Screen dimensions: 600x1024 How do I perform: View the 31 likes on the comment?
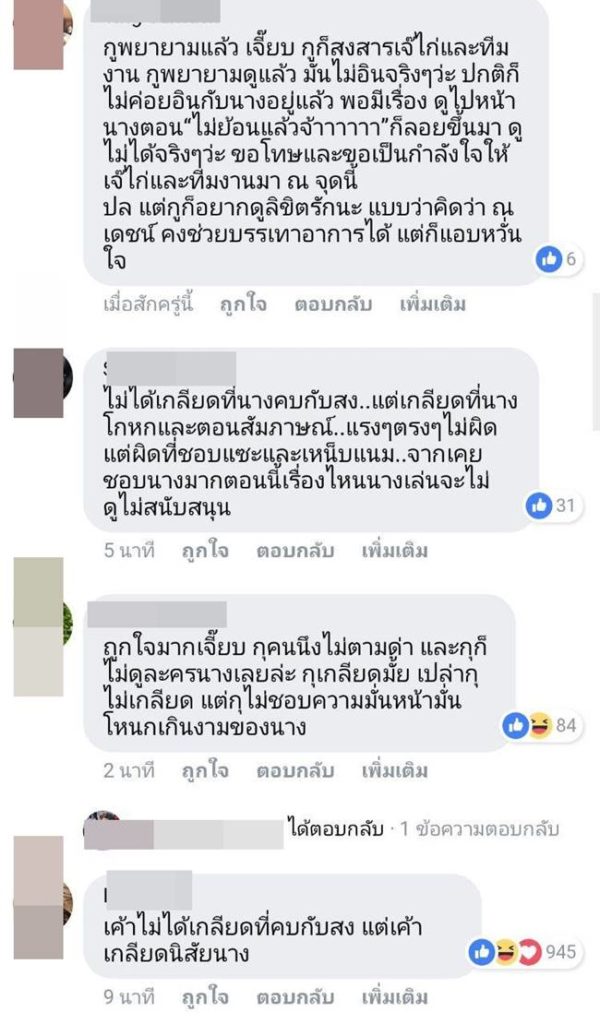(x=552, y=505)
